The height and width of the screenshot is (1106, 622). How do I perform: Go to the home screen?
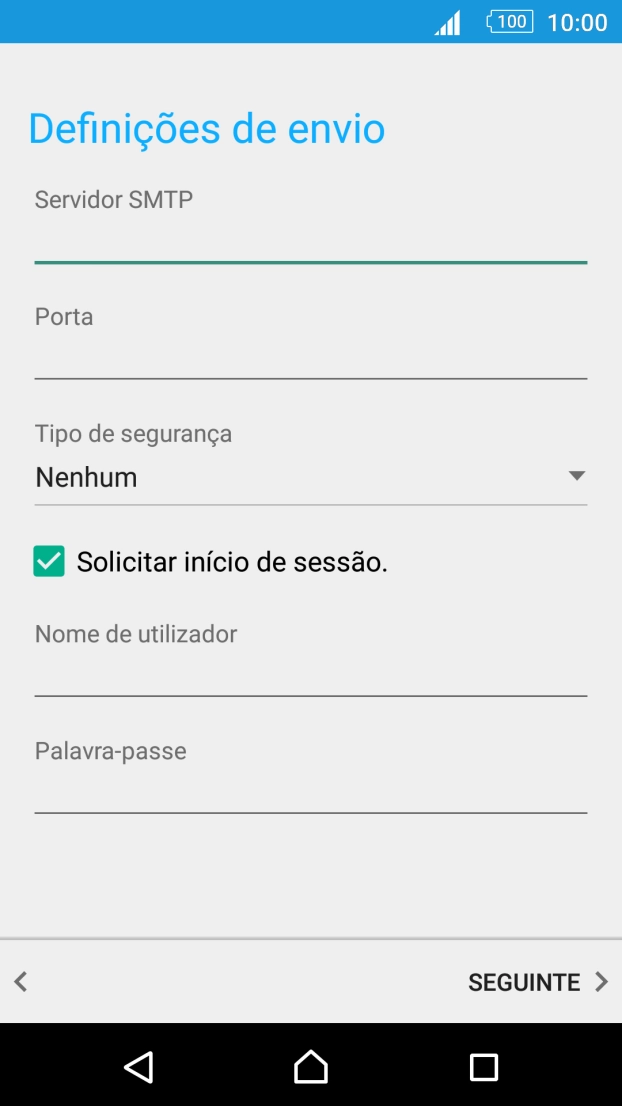tap(311, 1066)
